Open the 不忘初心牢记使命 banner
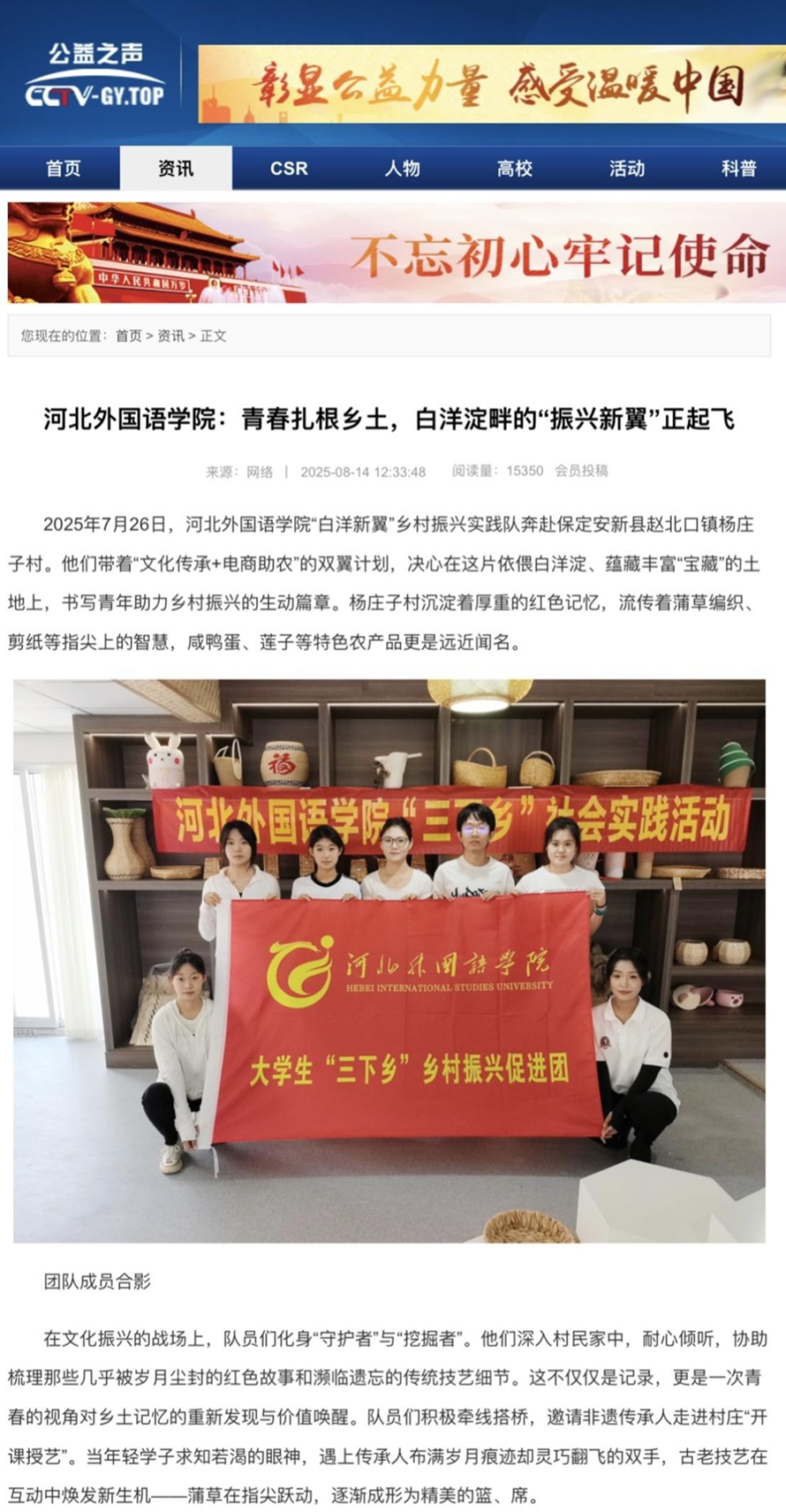Viewport: 786px width, 1512px height. pos(396,253)
